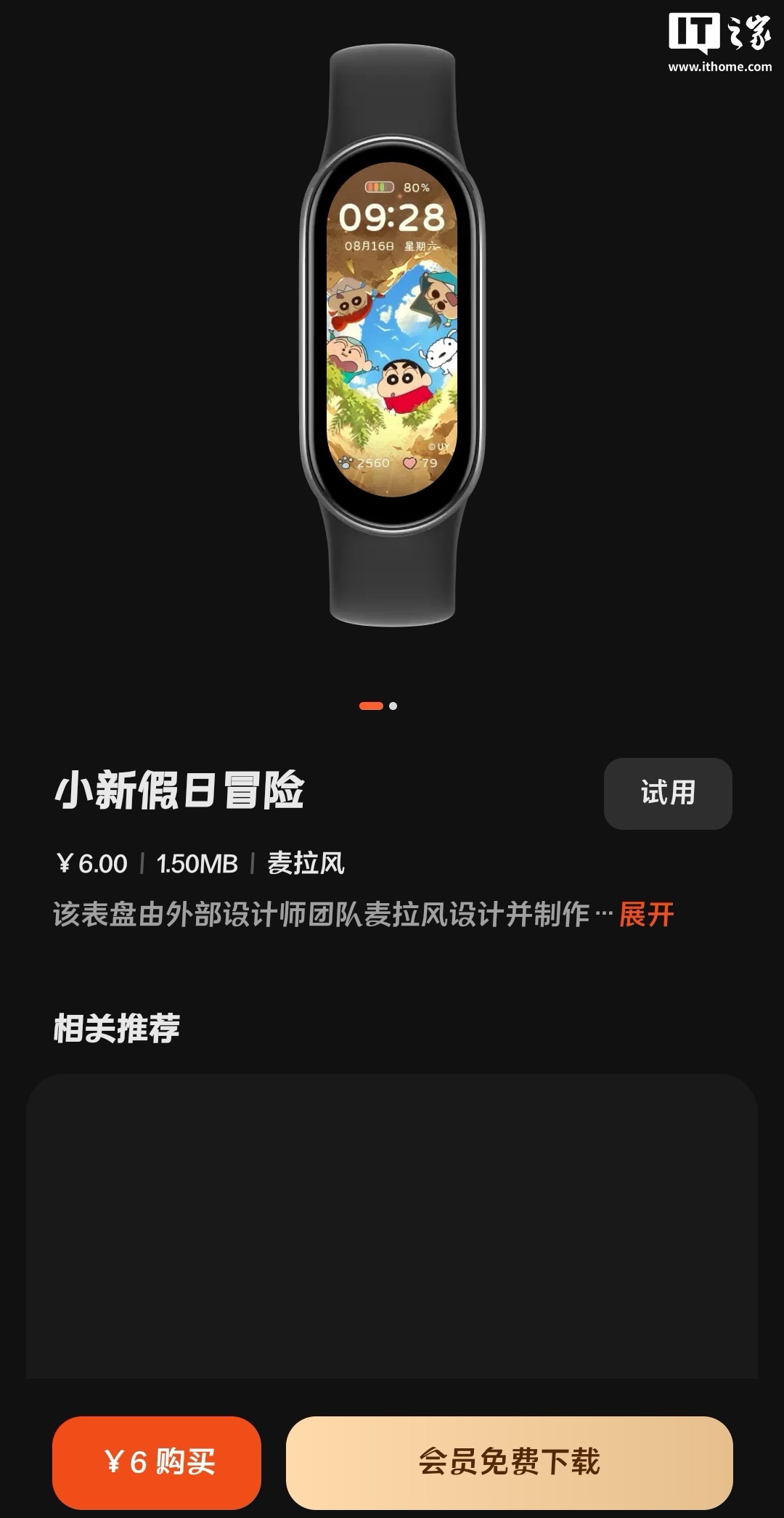
Task: Expand the description with 展开
Action: coord(646,914)
